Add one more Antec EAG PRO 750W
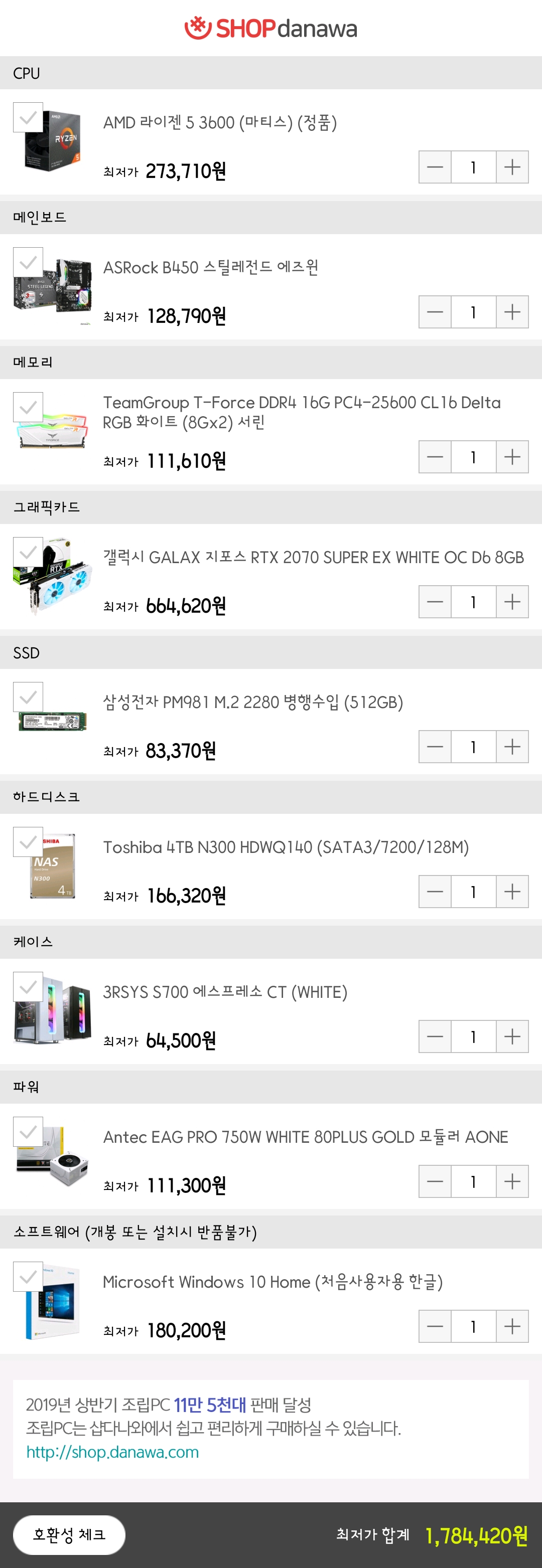Screen dimensions: 542x1568 click(512, 1181)
